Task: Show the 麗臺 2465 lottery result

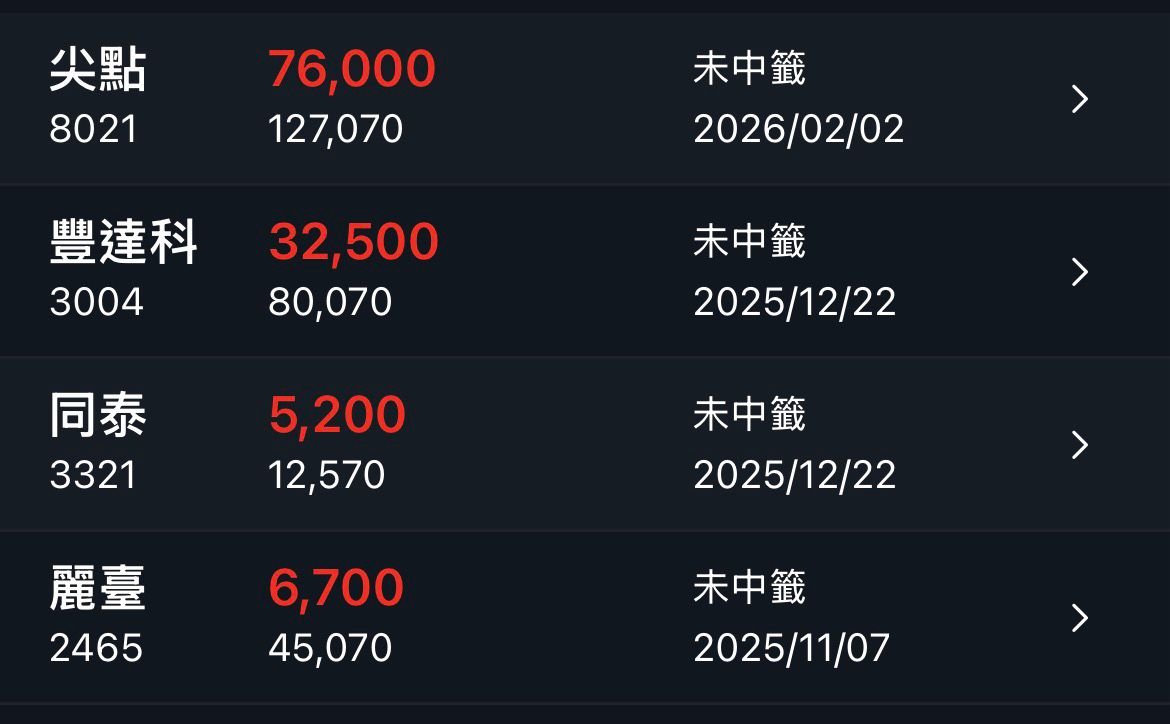Action: pyautogui.click(x=584, y=618)
